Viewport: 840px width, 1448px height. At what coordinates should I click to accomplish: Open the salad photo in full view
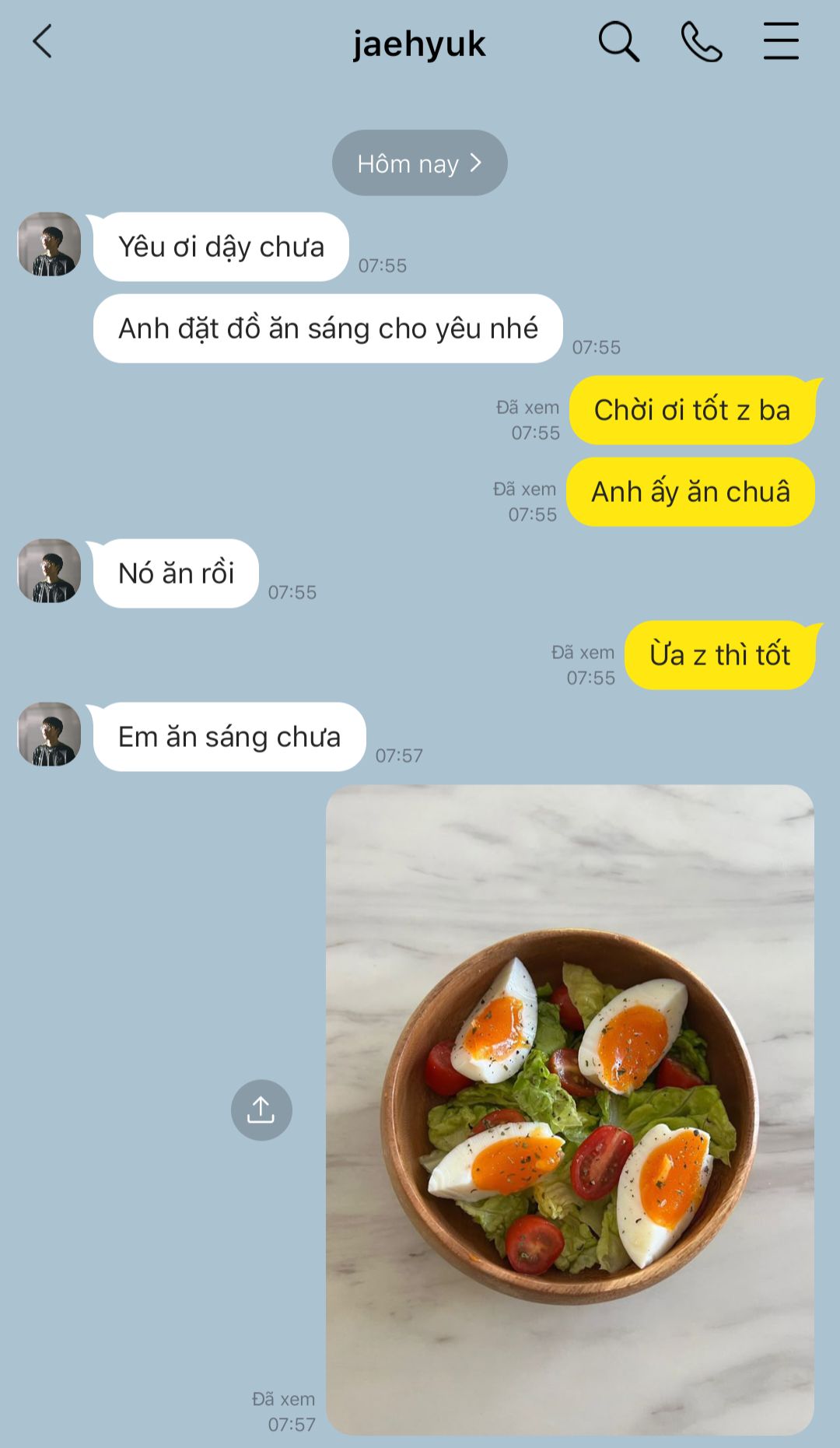click(569, 1109)
